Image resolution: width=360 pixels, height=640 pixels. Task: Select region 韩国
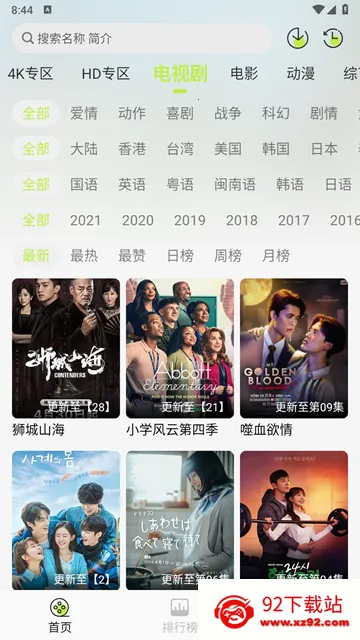coord(276,149)
